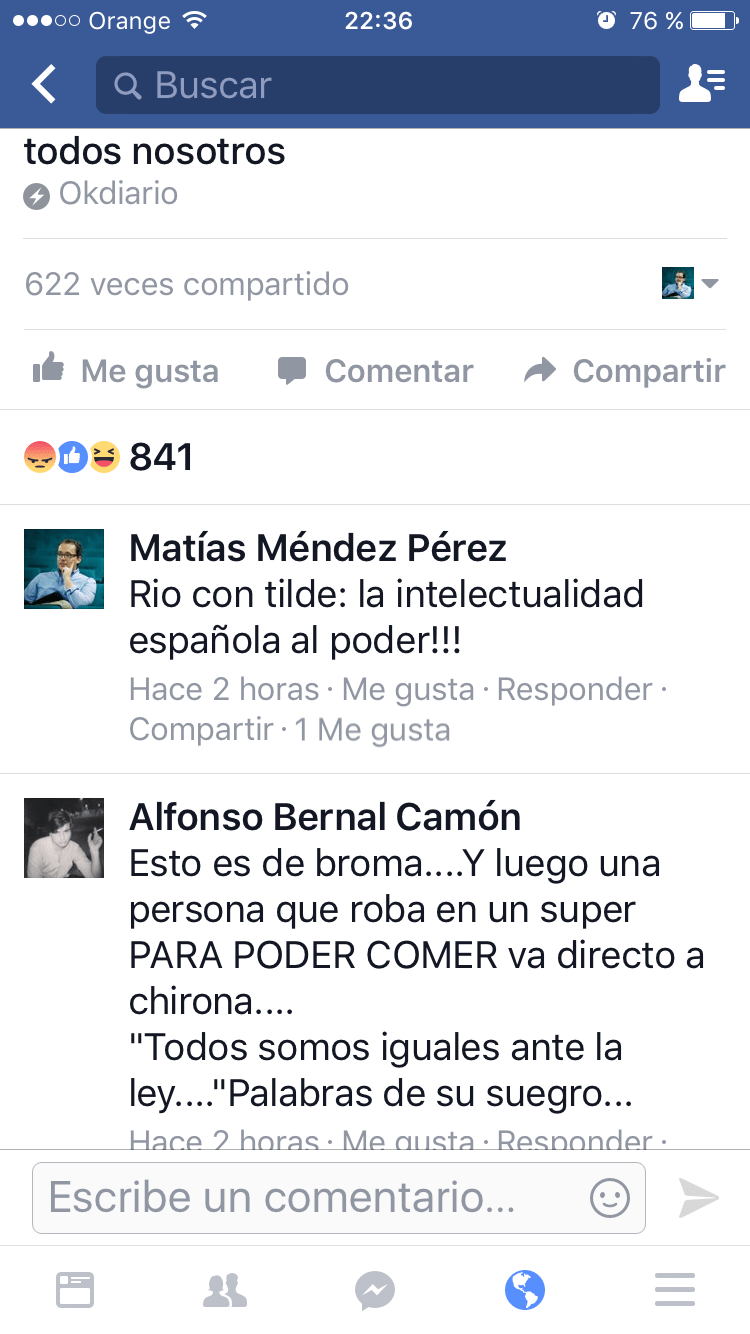Switch to the friend requests tab
Screen dimensions: 750x1334
[225, 1290]
